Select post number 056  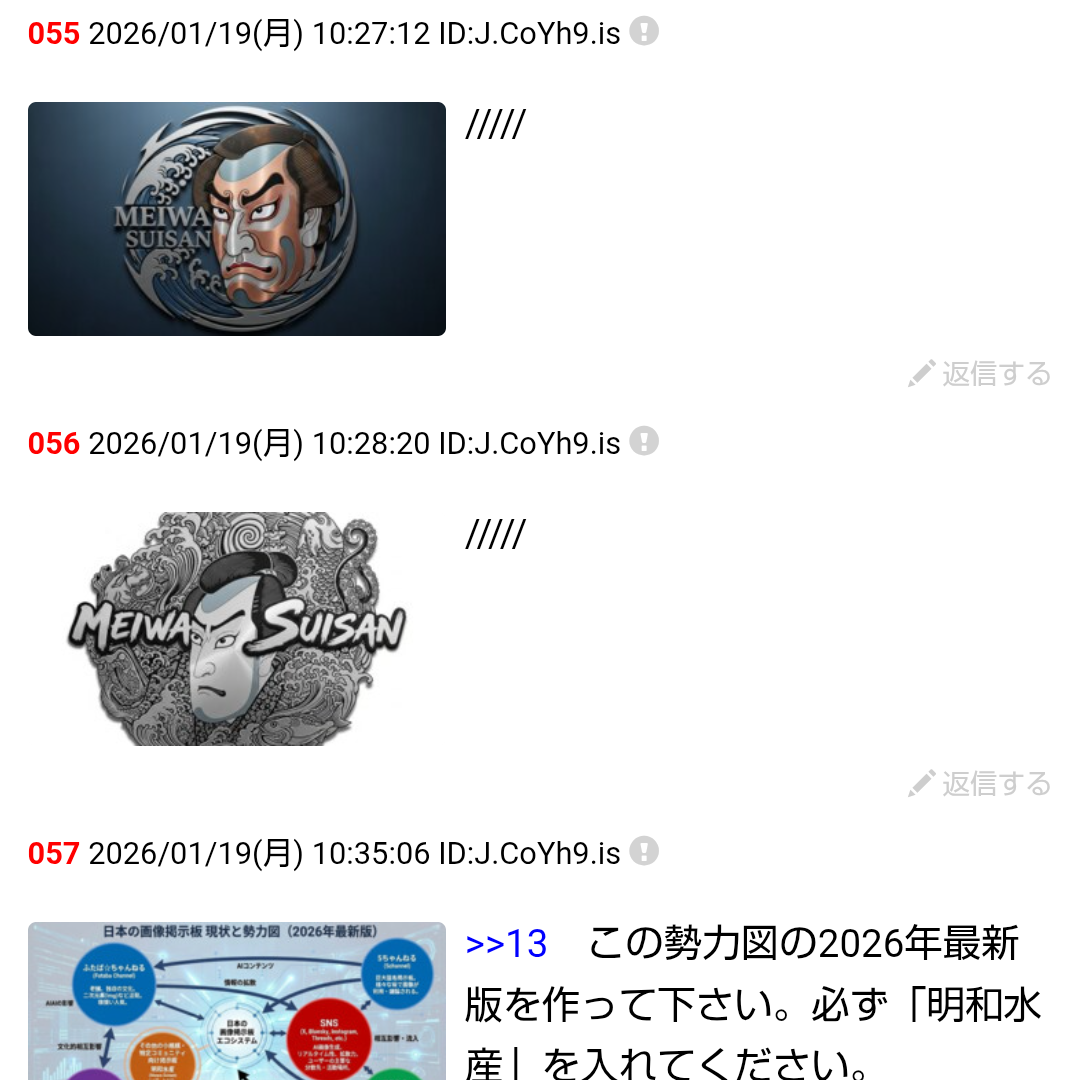(x=53, y=444)
